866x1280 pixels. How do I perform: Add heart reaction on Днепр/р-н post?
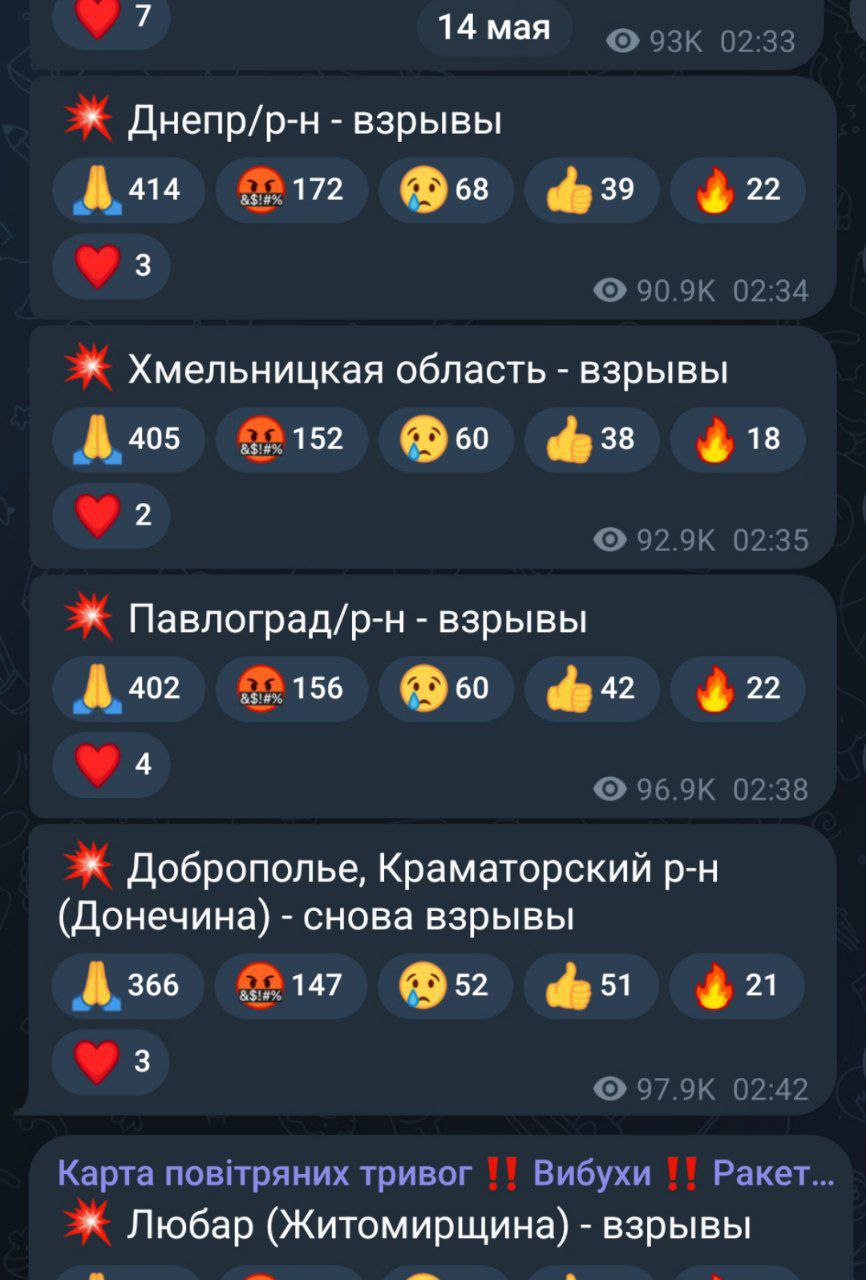[111, 267]
